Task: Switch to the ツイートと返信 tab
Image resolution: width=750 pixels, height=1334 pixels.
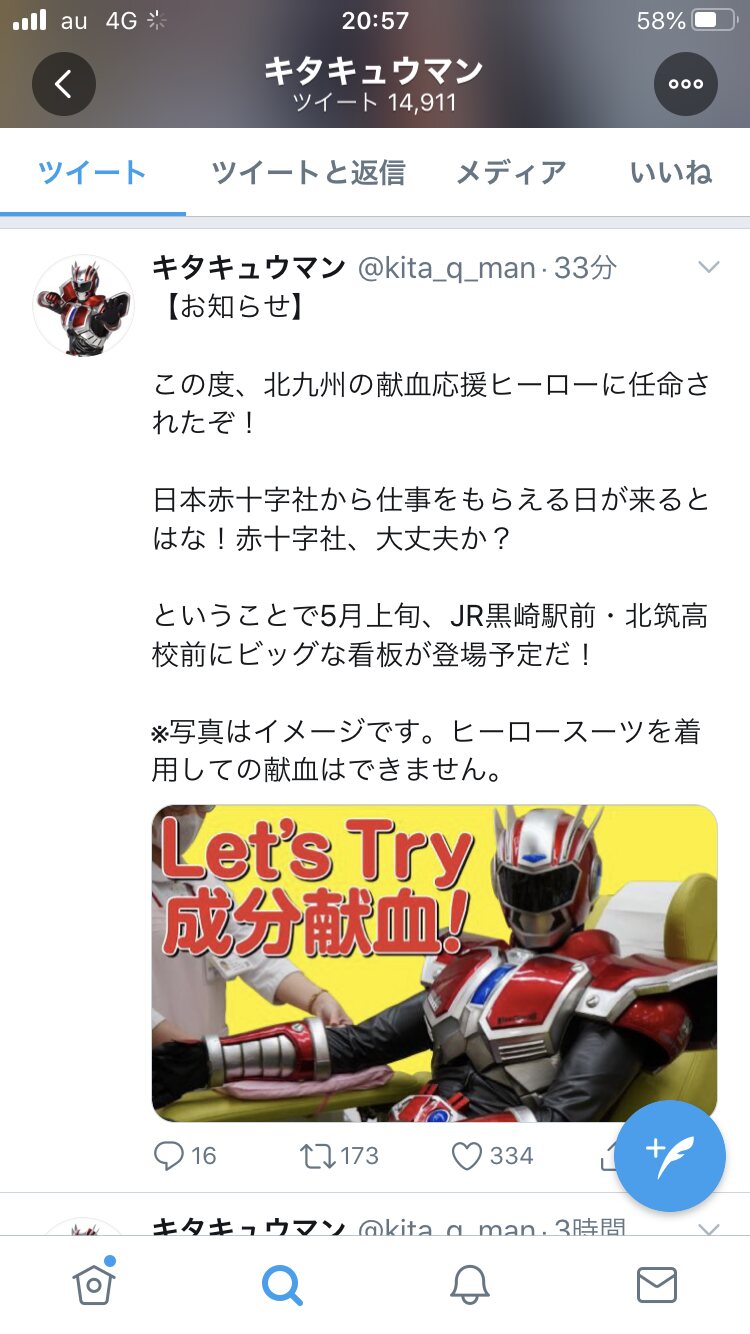Action: click(x=308, y=172)
